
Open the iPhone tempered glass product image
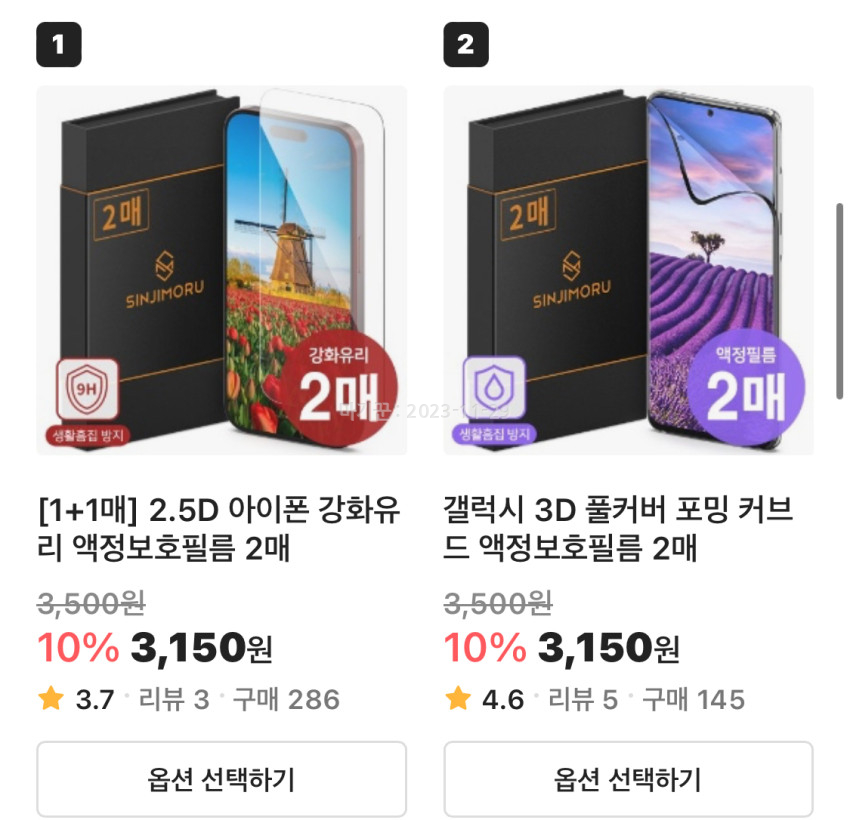(x=221, y=270)
